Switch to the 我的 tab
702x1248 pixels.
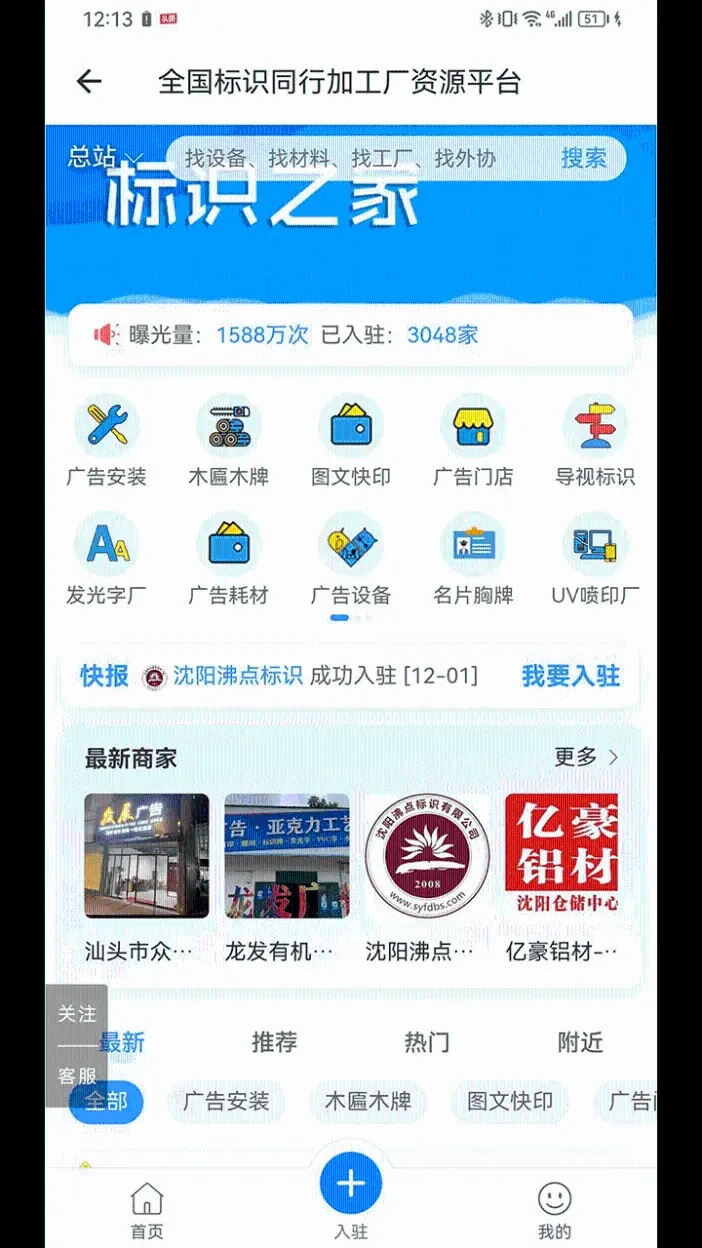tap(554, 1210)
